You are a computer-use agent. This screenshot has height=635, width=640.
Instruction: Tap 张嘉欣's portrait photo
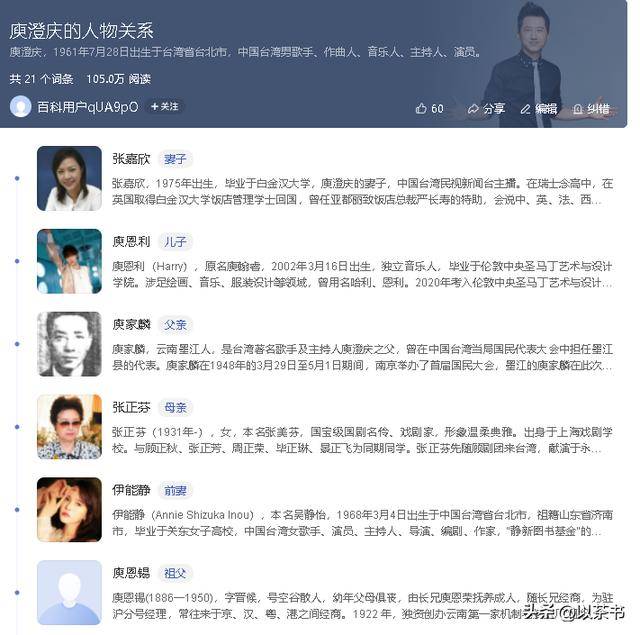click(69, 178)
